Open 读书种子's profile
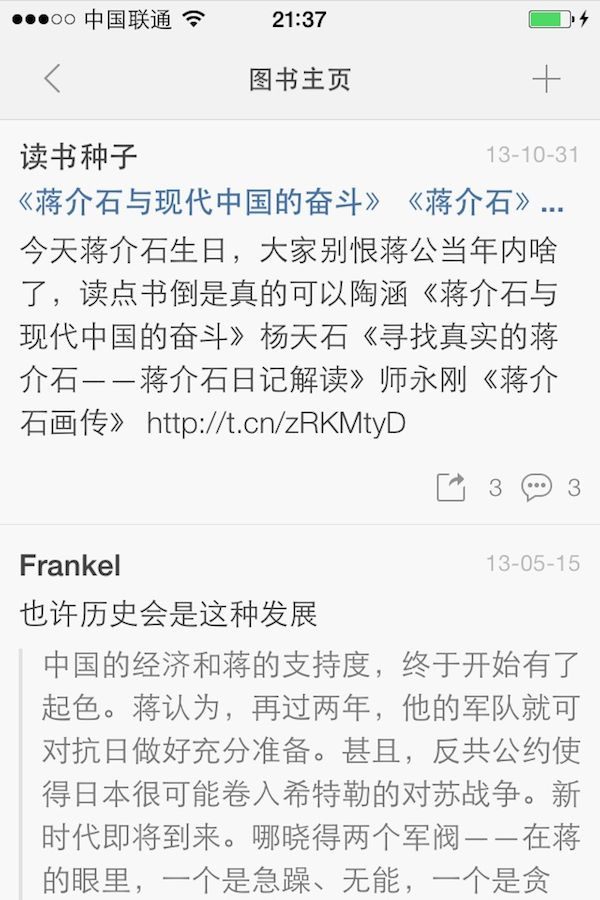 coord(79,157)
